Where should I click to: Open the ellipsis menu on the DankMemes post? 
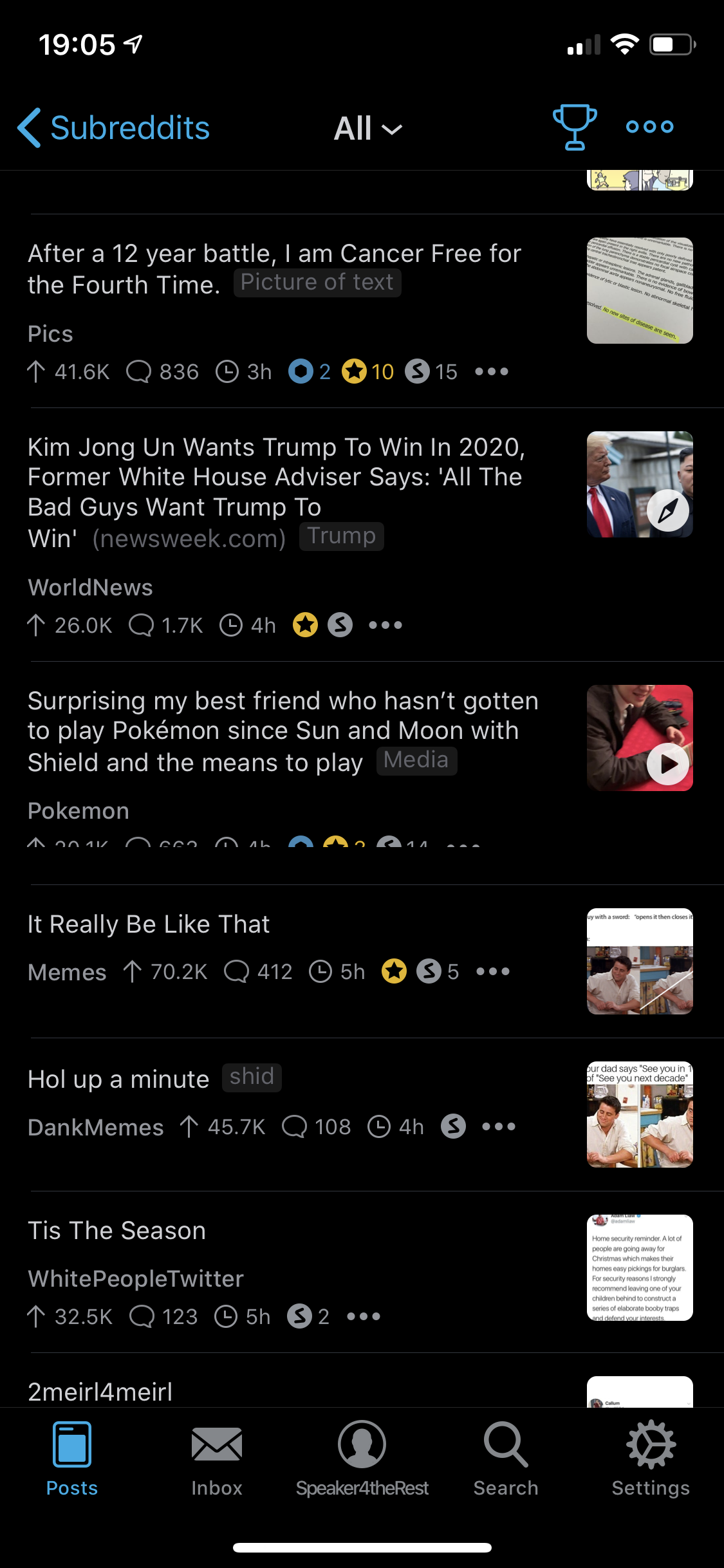click(x=499, y=1126)
